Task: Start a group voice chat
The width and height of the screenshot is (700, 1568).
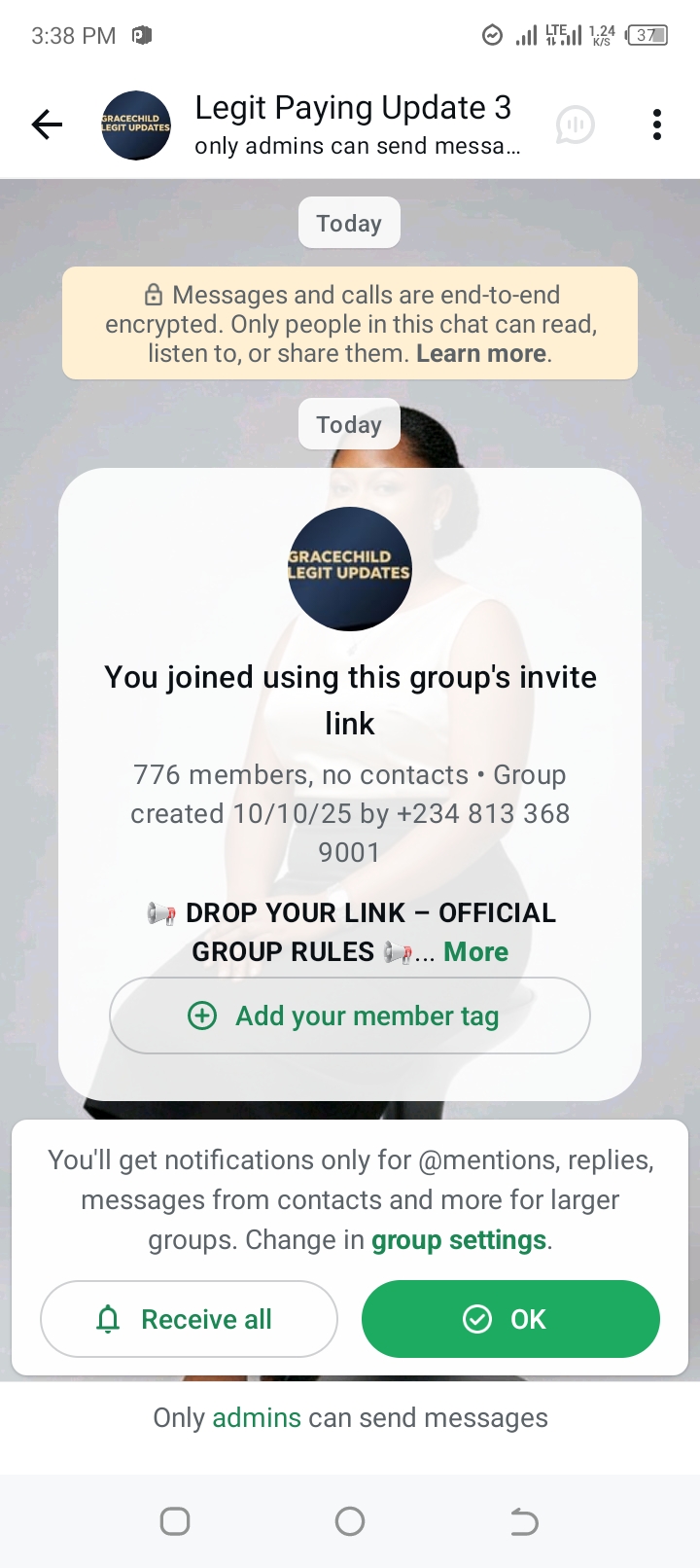Action: (575, 125)
